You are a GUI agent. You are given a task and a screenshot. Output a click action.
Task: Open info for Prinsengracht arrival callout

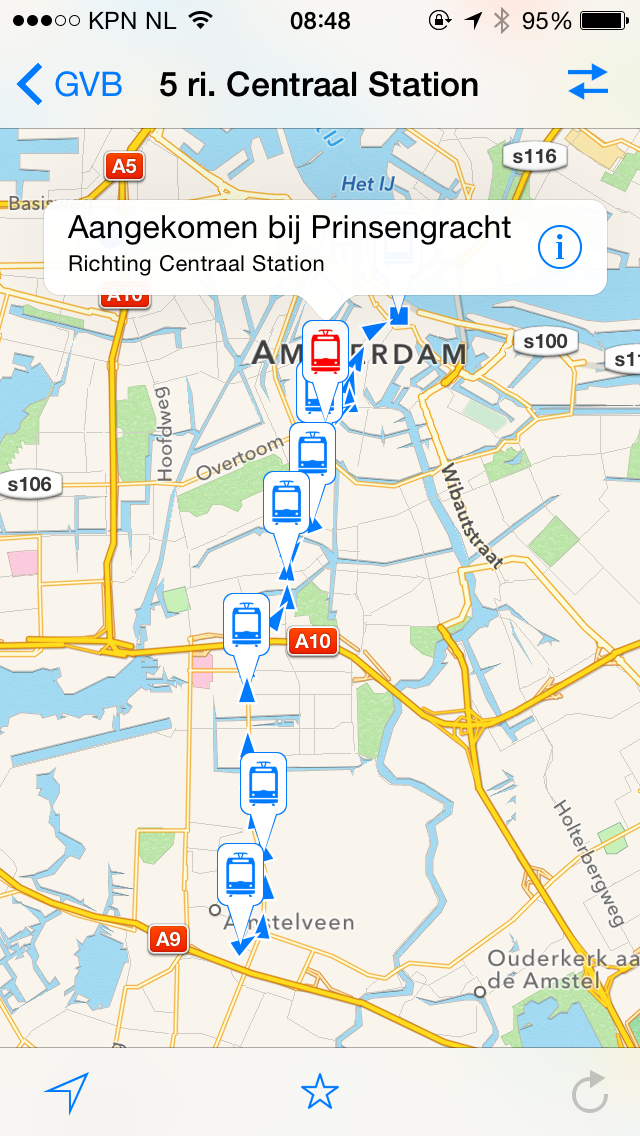pyautogui.click(x=560, y=247)
